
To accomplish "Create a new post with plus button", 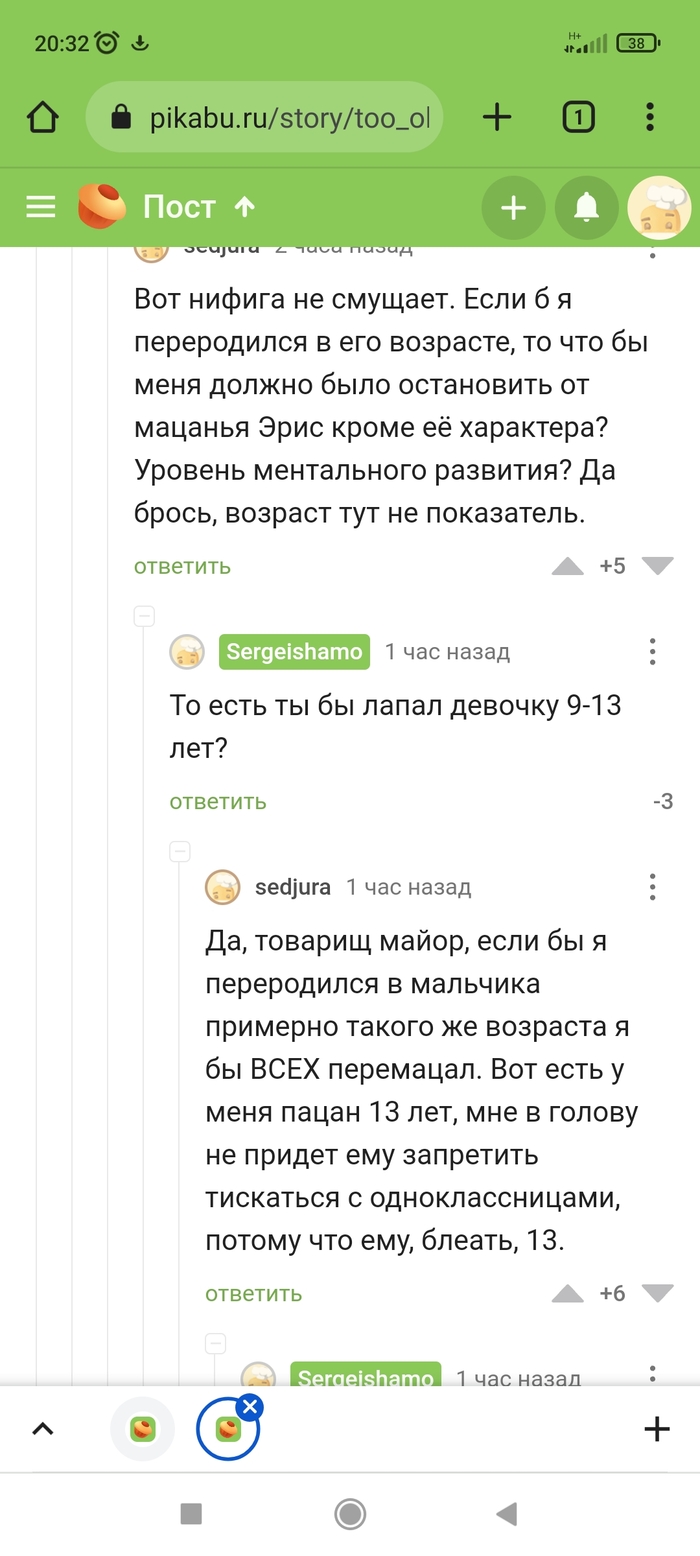I will pos(513,207).
